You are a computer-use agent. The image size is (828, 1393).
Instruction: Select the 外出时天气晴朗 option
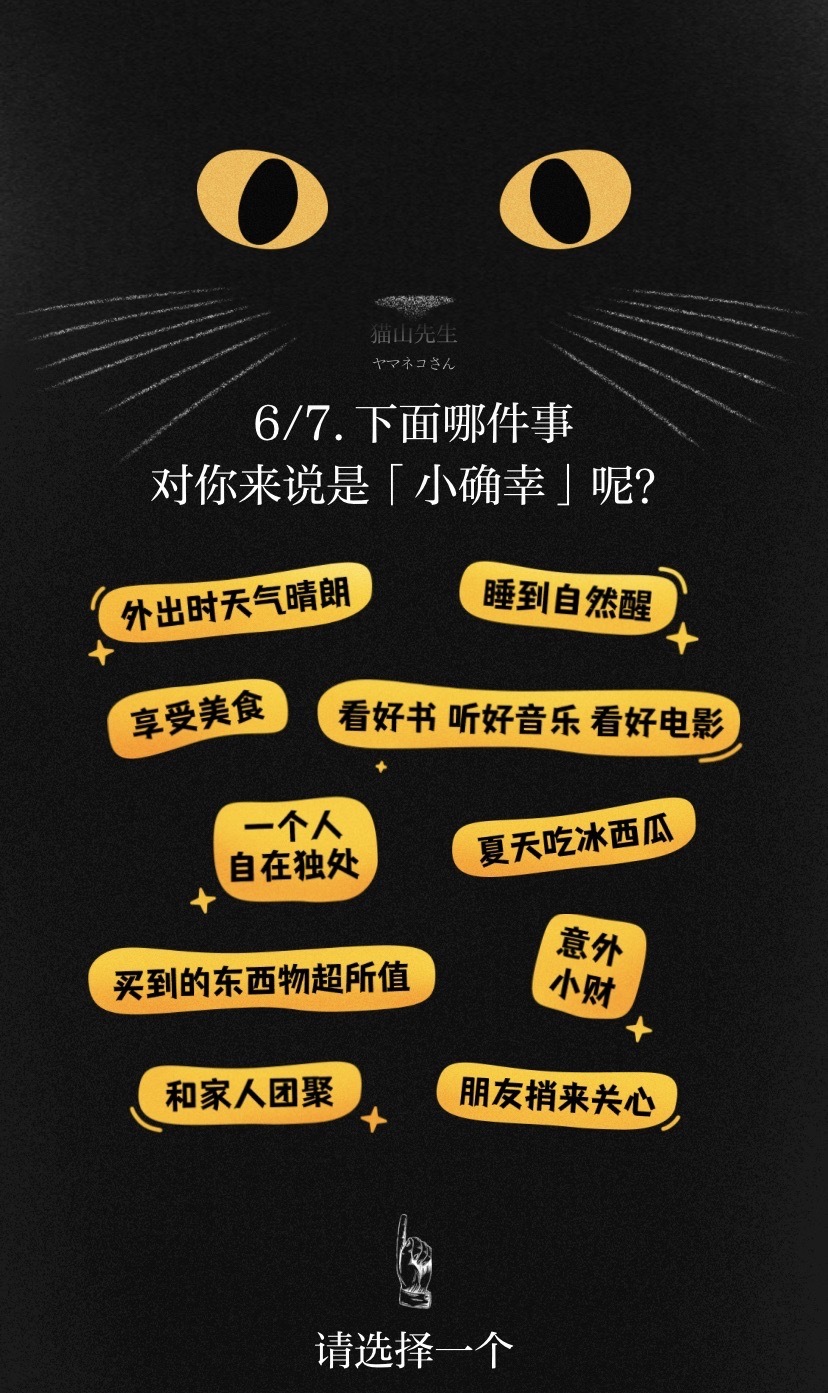pyautogui.click(x=236, y=602)
